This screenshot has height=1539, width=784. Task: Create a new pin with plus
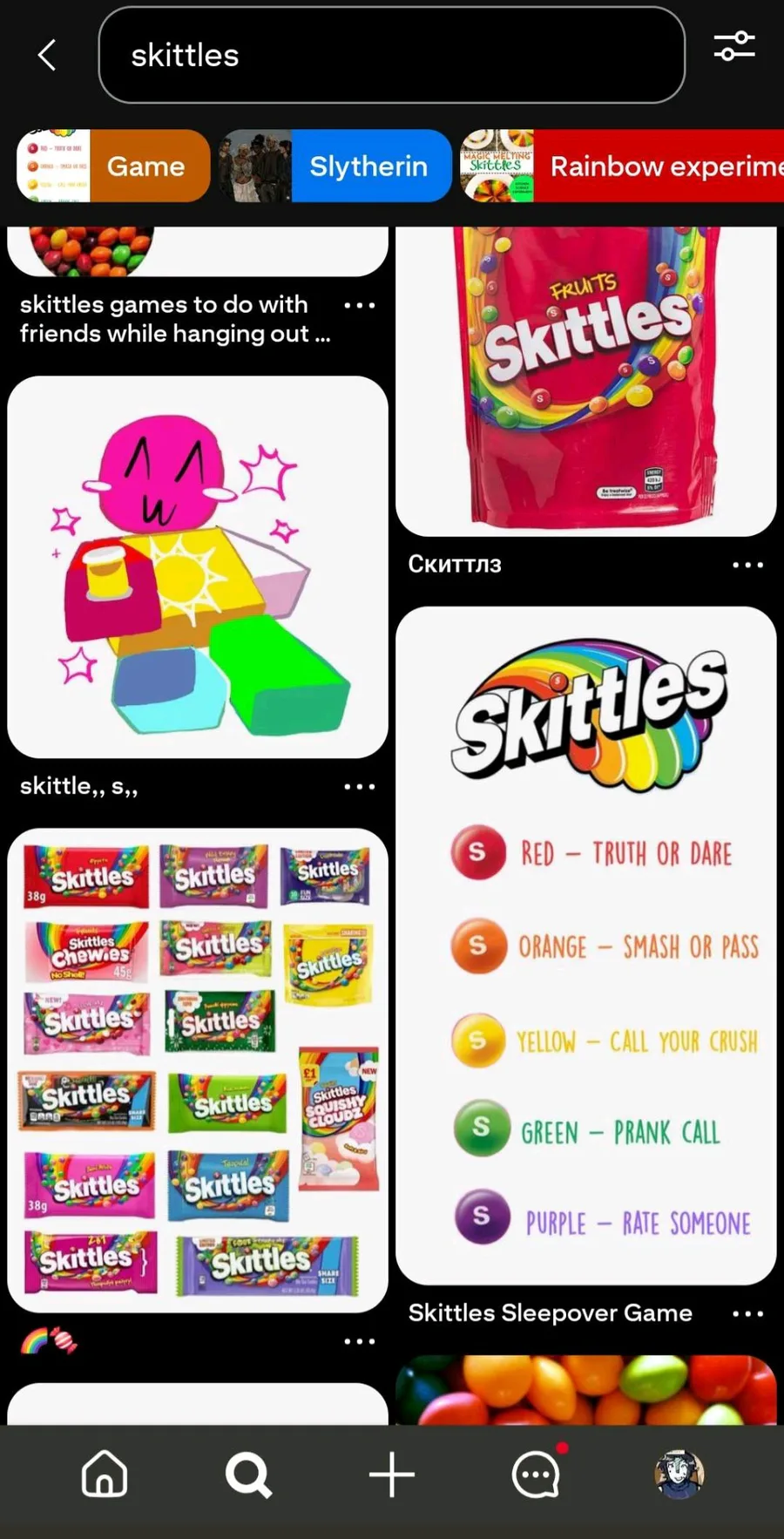[392, 1475]
